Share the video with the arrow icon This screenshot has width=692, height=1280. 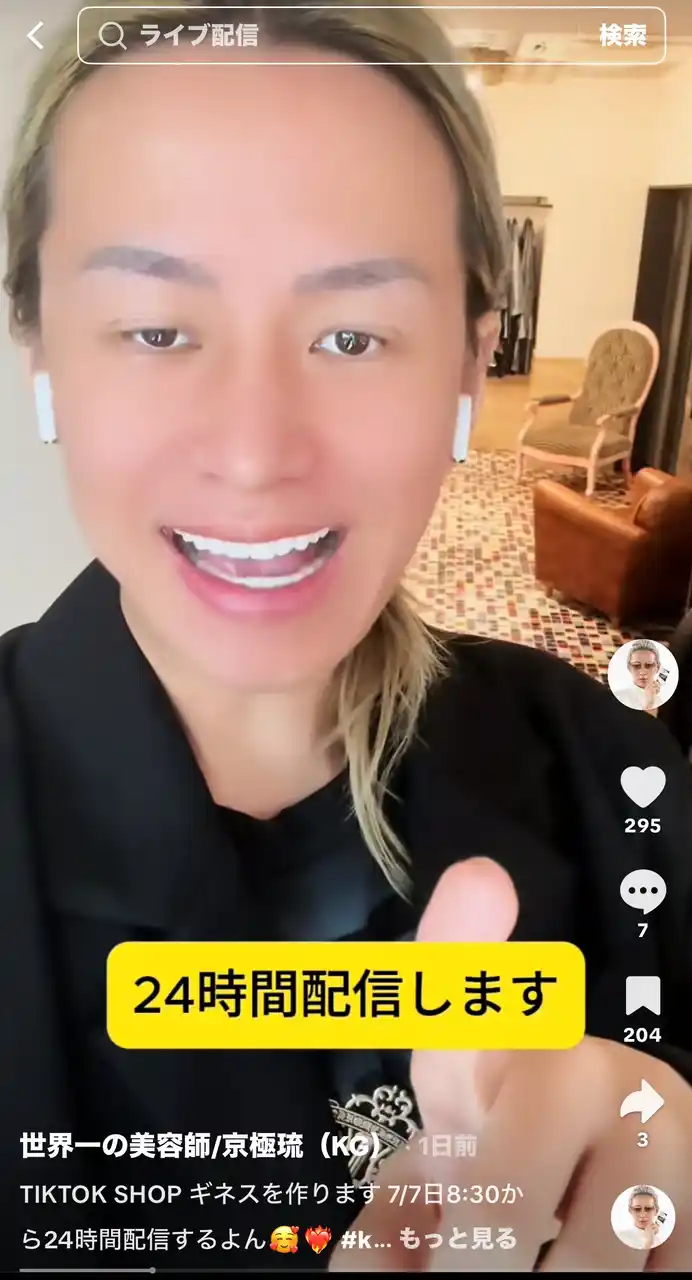[x=642, y=1101]
